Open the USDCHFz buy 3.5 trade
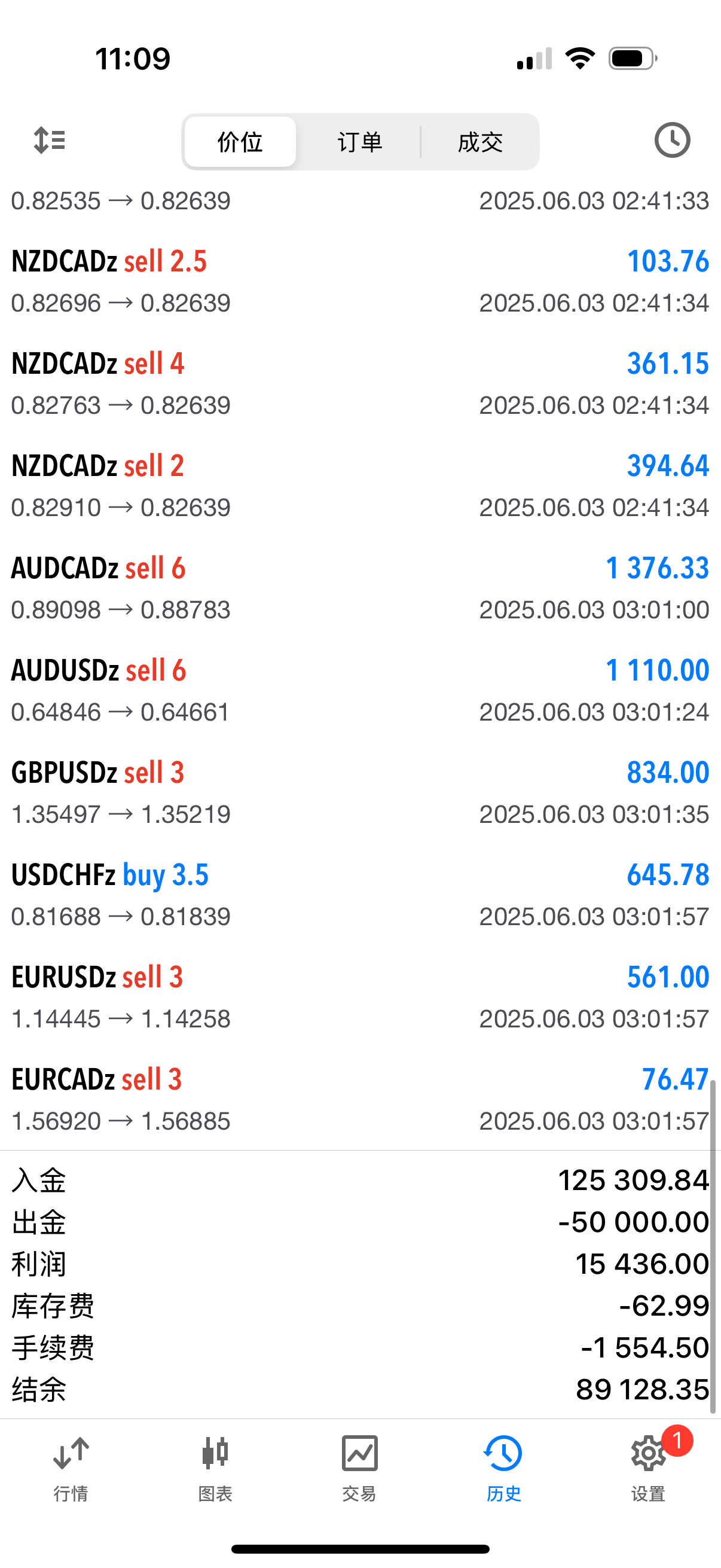The height and width of the screenshot is (1568, 721). tap(360, 895)
